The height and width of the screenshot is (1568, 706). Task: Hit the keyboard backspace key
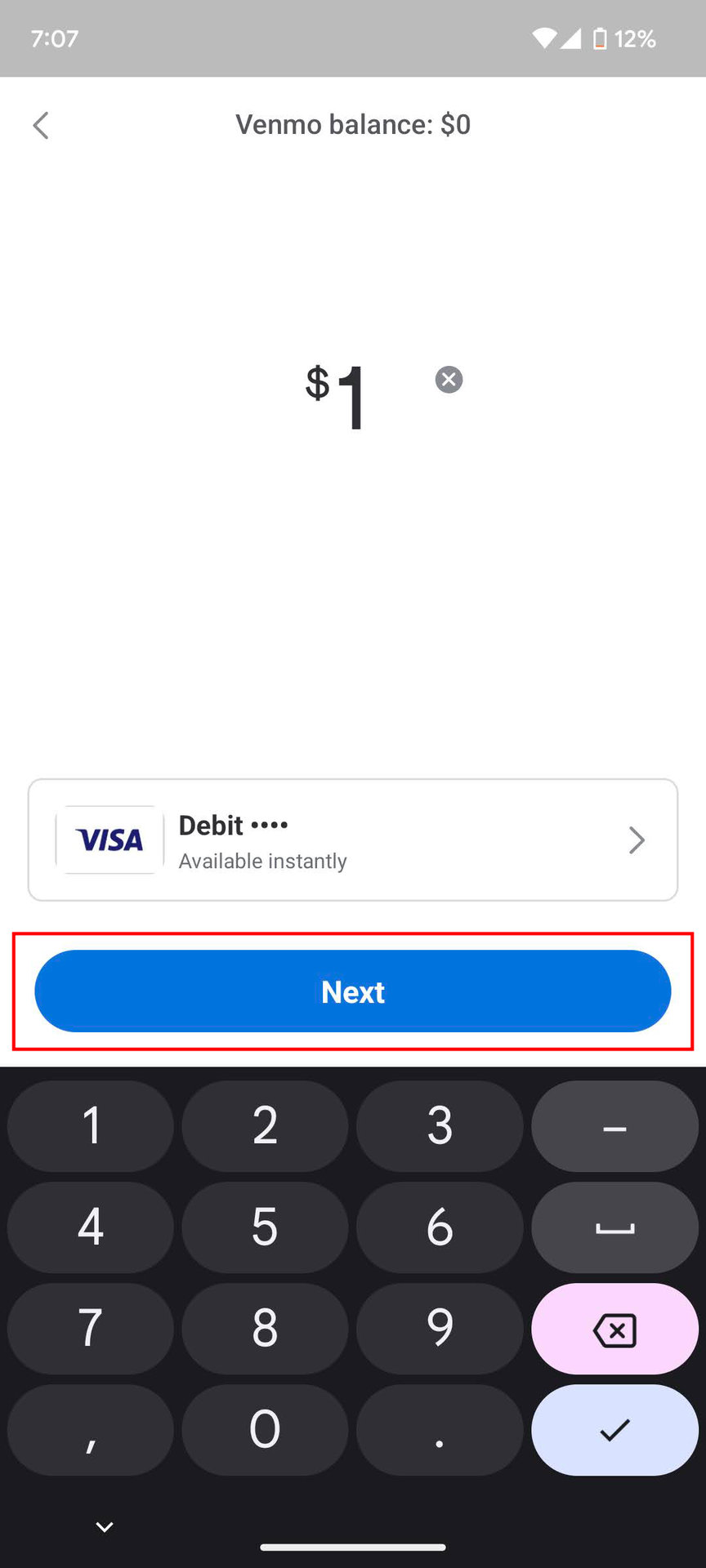point(614,1329)
